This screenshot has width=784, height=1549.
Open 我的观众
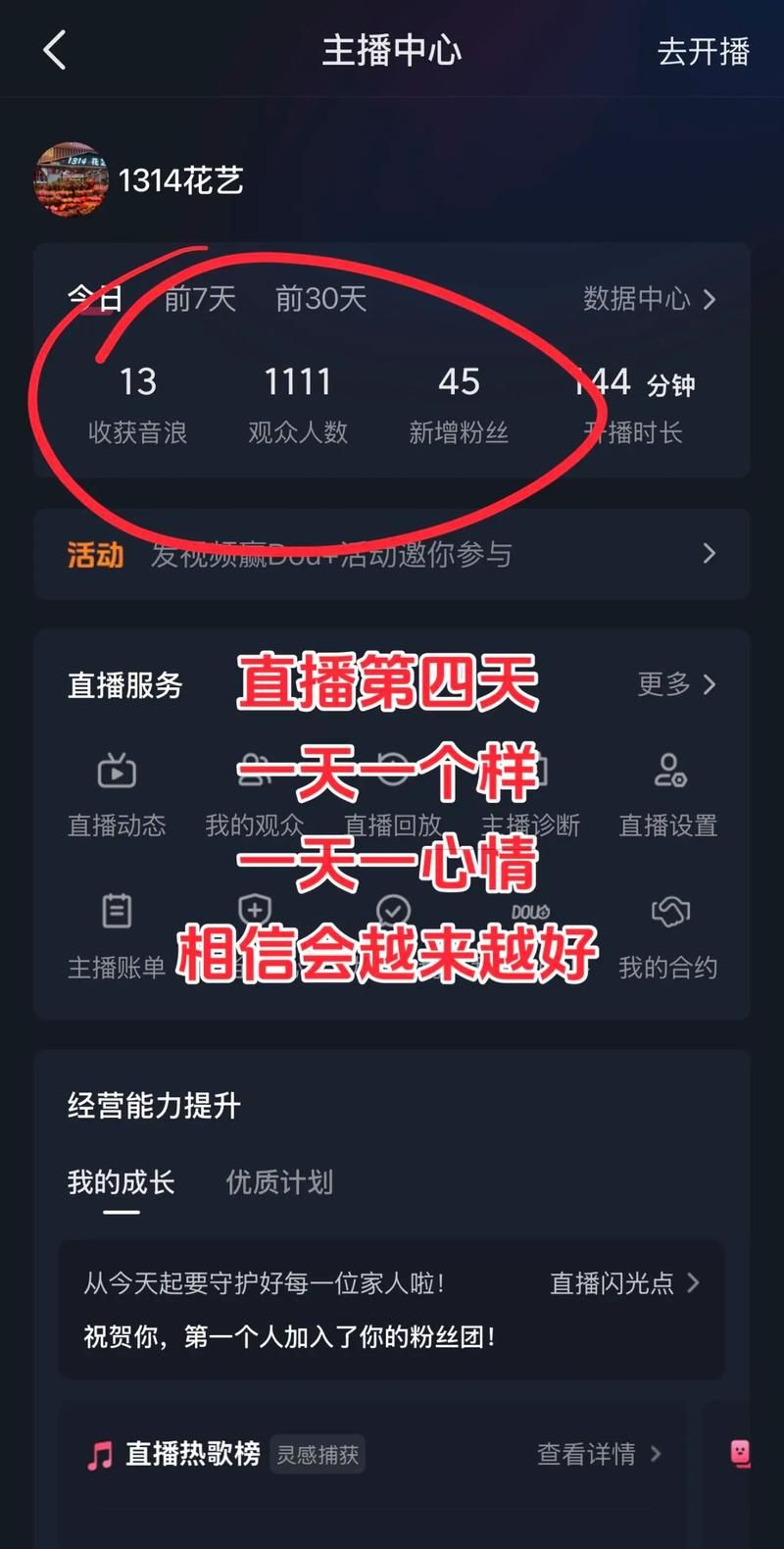click(254, 792)
